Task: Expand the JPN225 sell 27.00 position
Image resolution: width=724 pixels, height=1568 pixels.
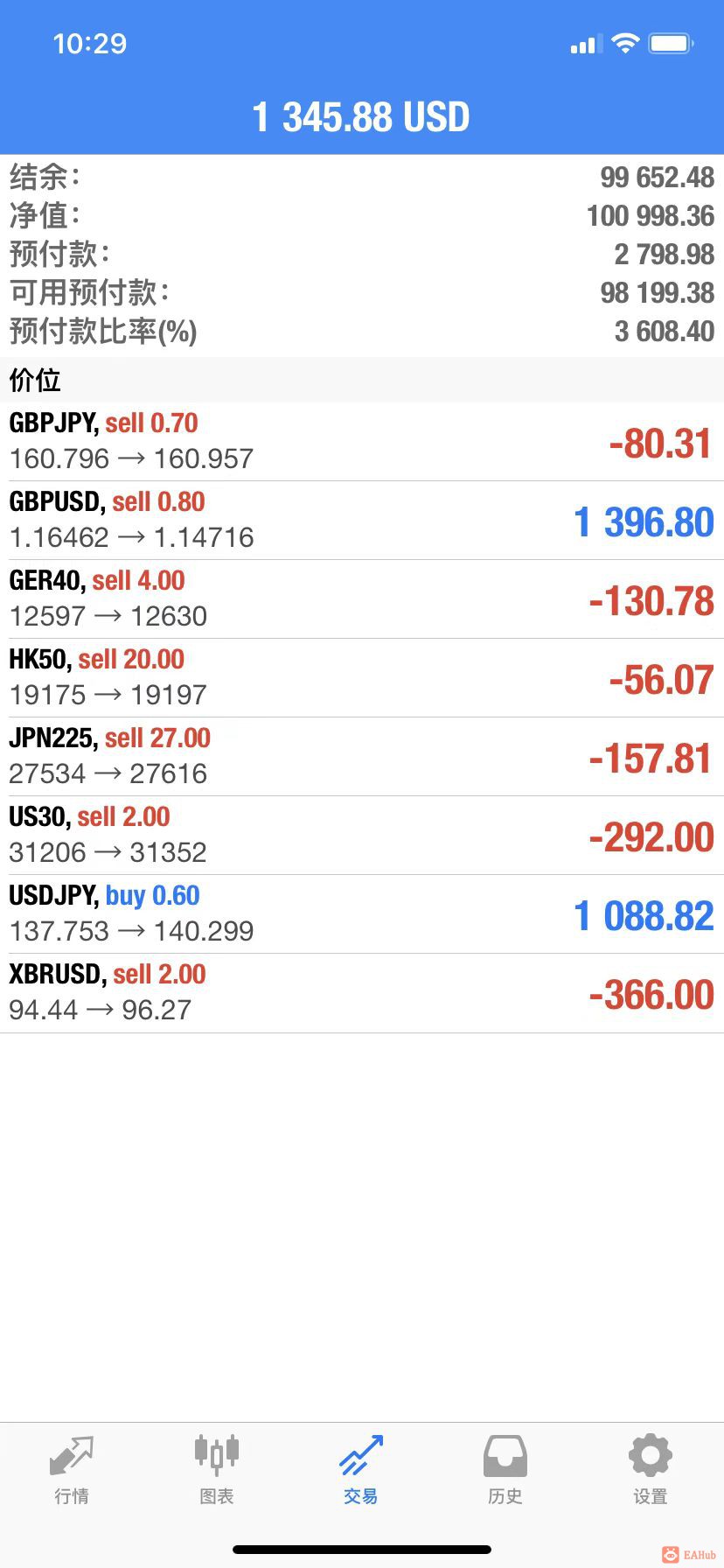Action: 362,757
